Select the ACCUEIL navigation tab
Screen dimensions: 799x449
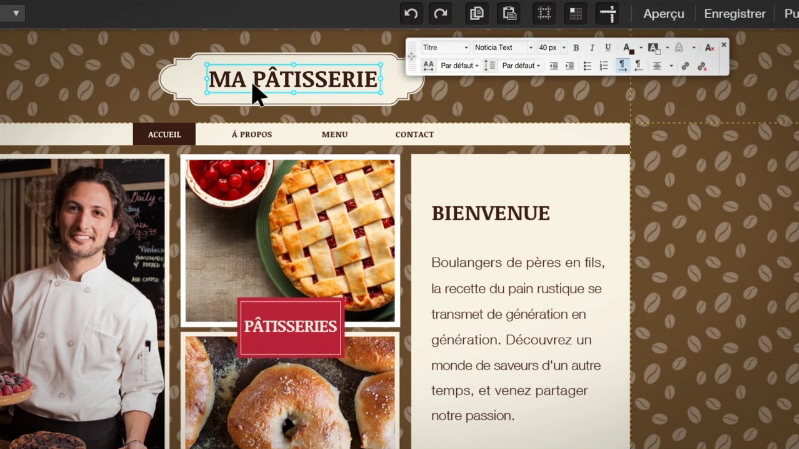coord(164,135)
